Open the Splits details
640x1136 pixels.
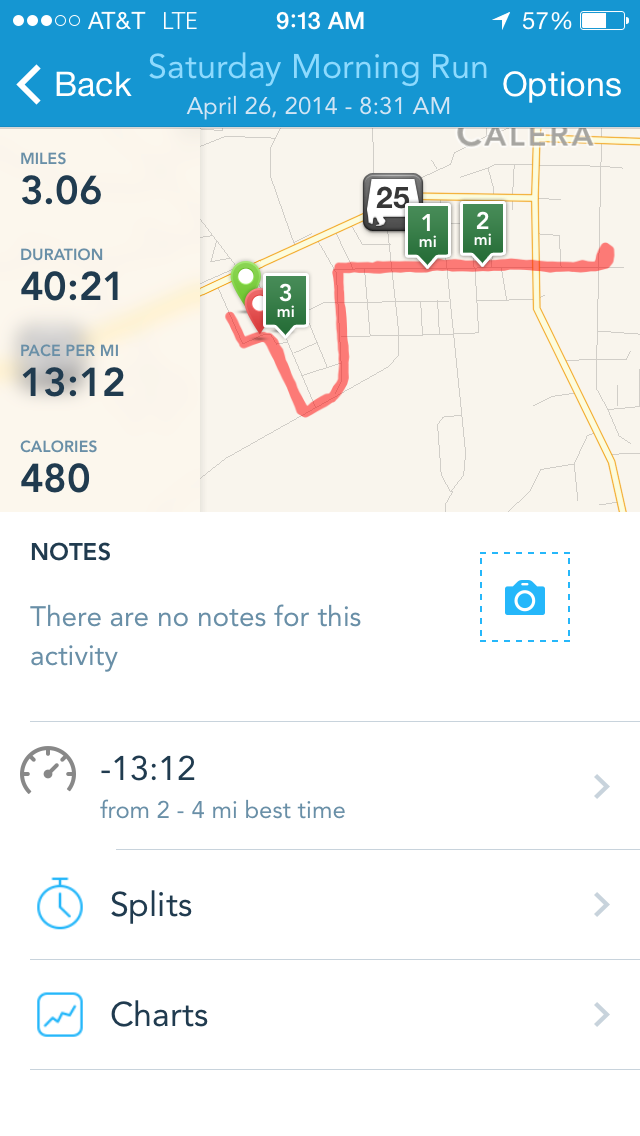click(320, 905)
